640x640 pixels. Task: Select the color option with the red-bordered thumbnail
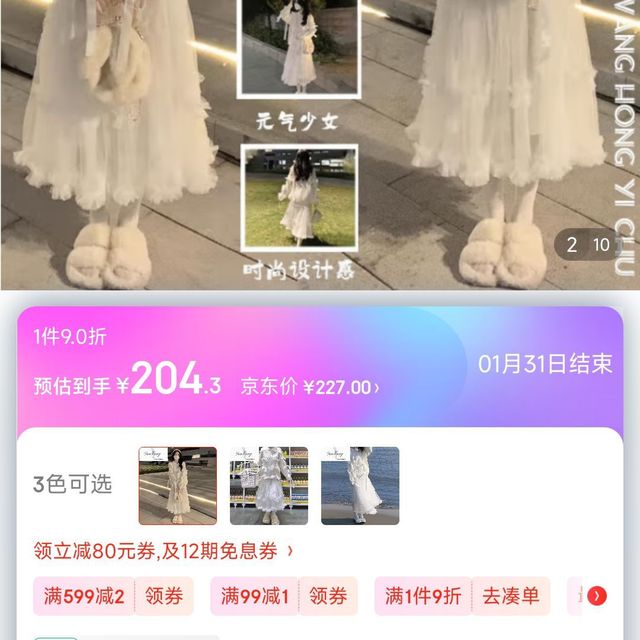tap(177, 486)
